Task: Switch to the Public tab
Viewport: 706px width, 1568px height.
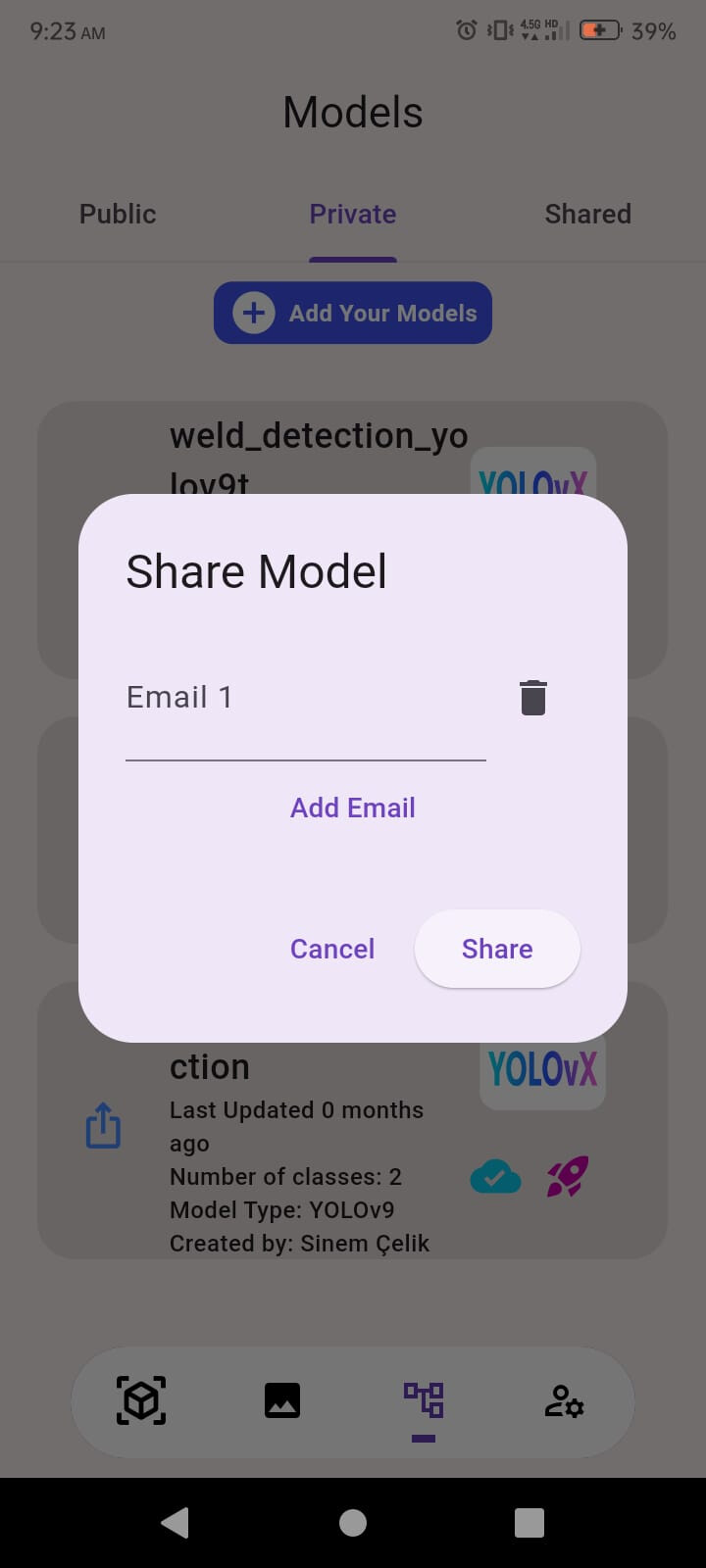Action: point(117,214)
